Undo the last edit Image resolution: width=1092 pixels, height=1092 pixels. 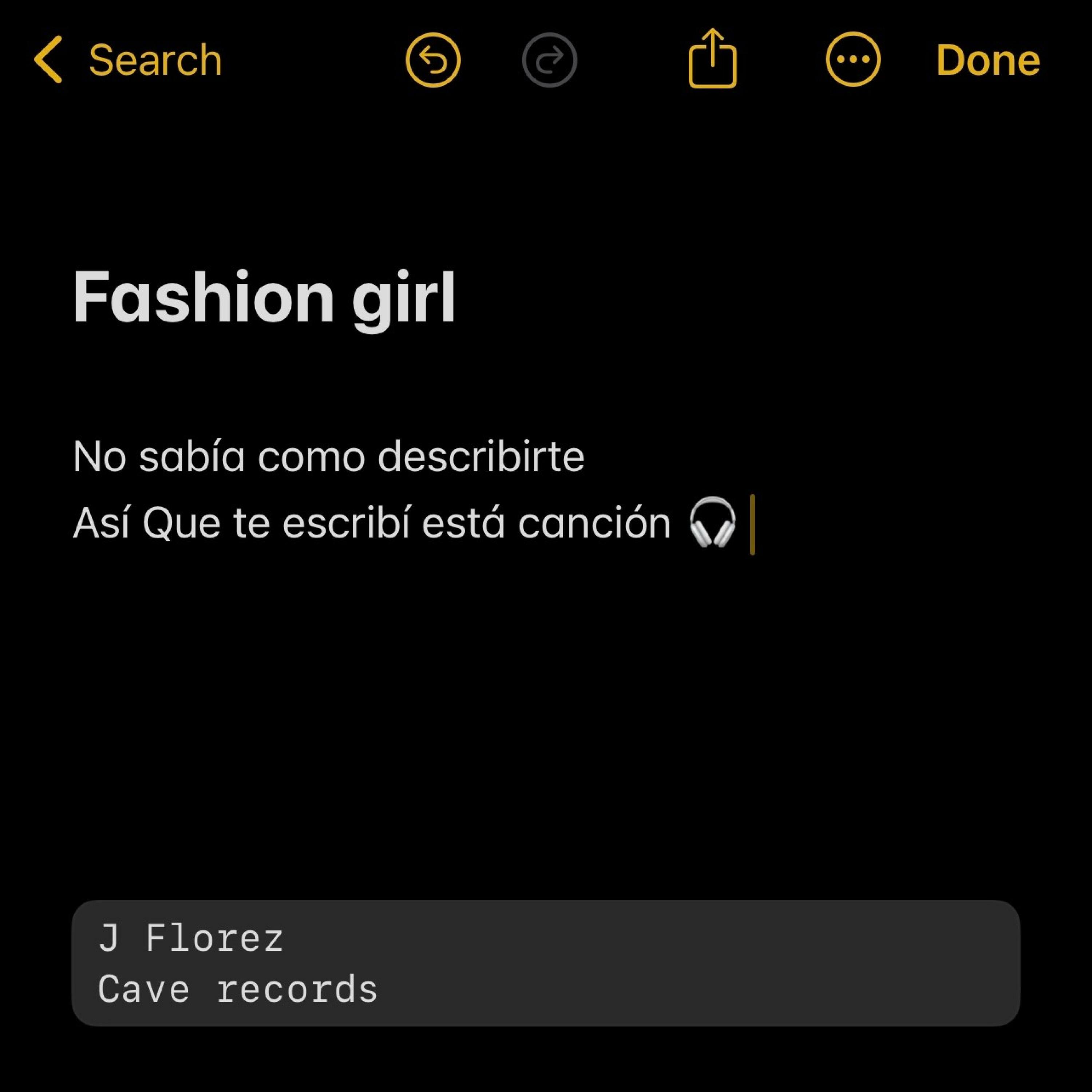[x=433, y=60]
